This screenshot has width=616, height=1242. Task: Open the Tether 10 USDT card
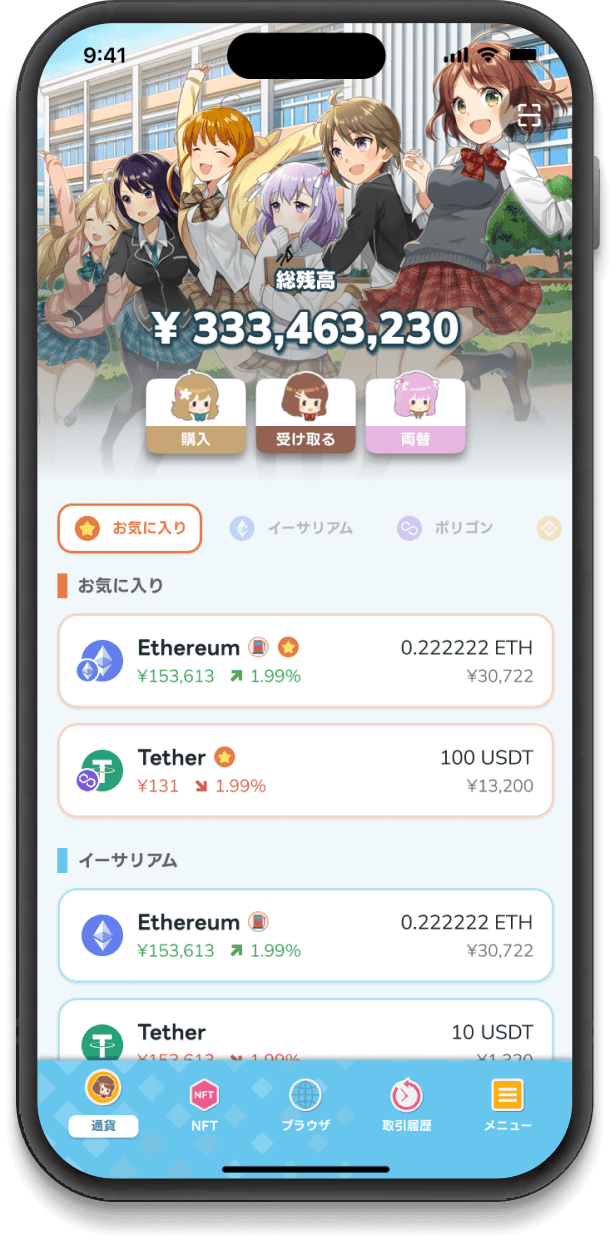[x=305, y=1029]
